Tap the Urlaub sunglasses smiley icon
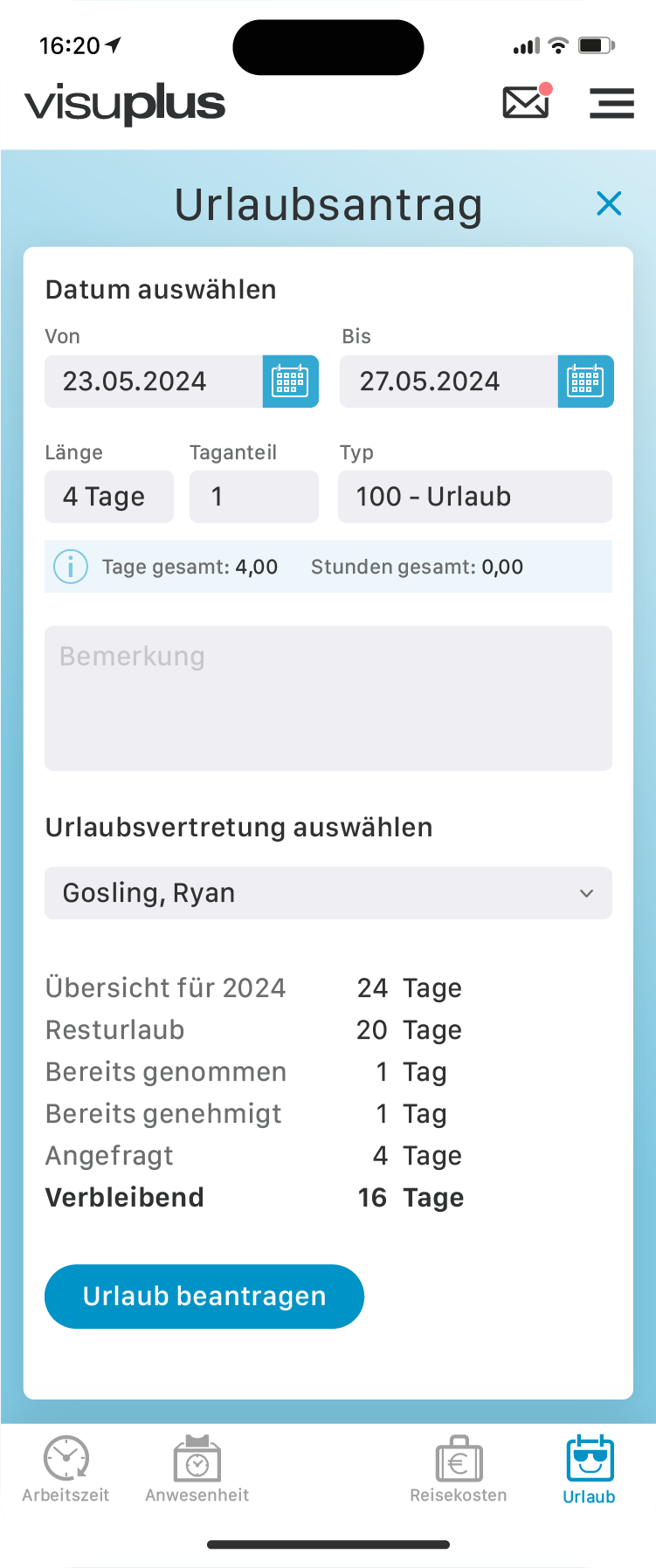This screenshot has width=656, height=1568. coord(588,1457)
